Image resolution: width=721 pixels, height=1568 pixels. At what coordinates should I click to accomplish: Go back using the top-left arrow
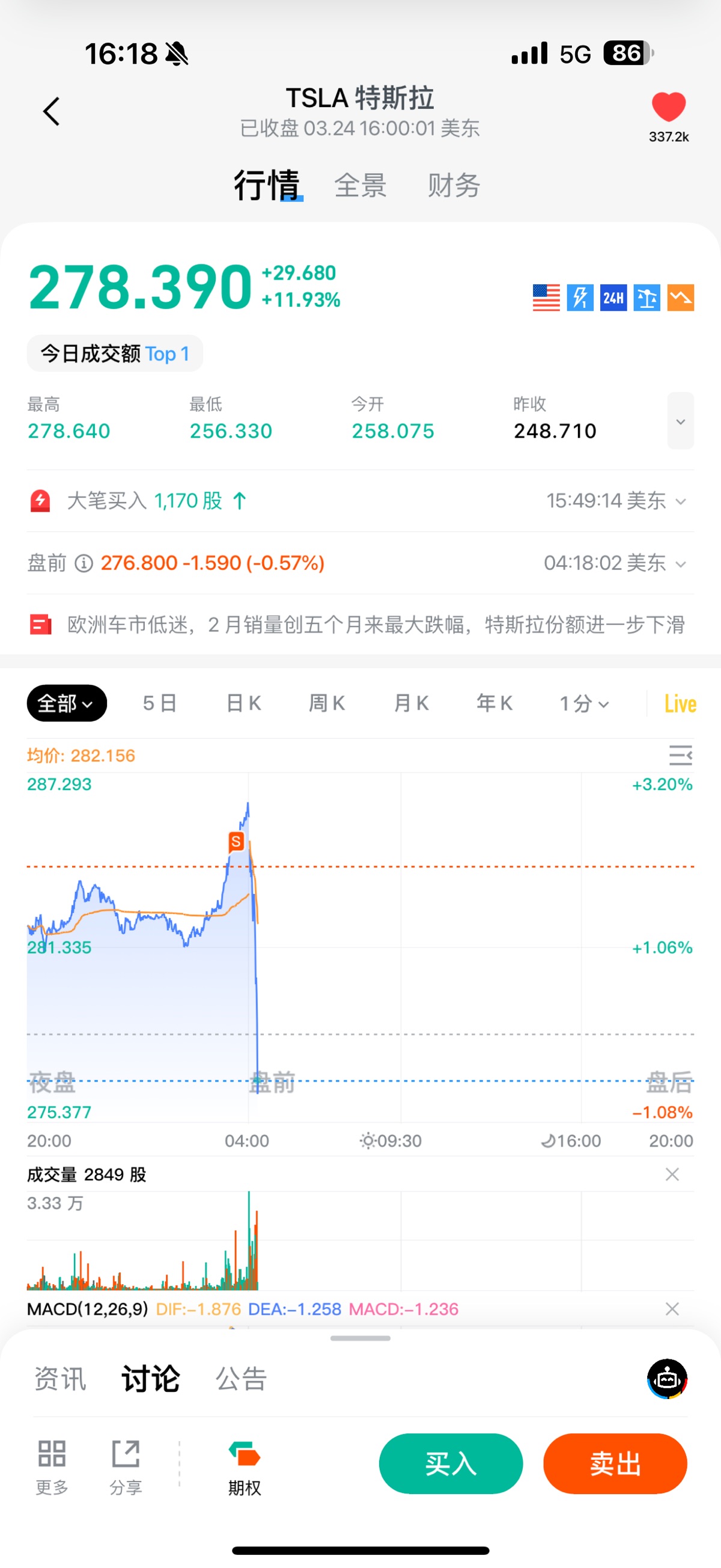tap(52, 111)
